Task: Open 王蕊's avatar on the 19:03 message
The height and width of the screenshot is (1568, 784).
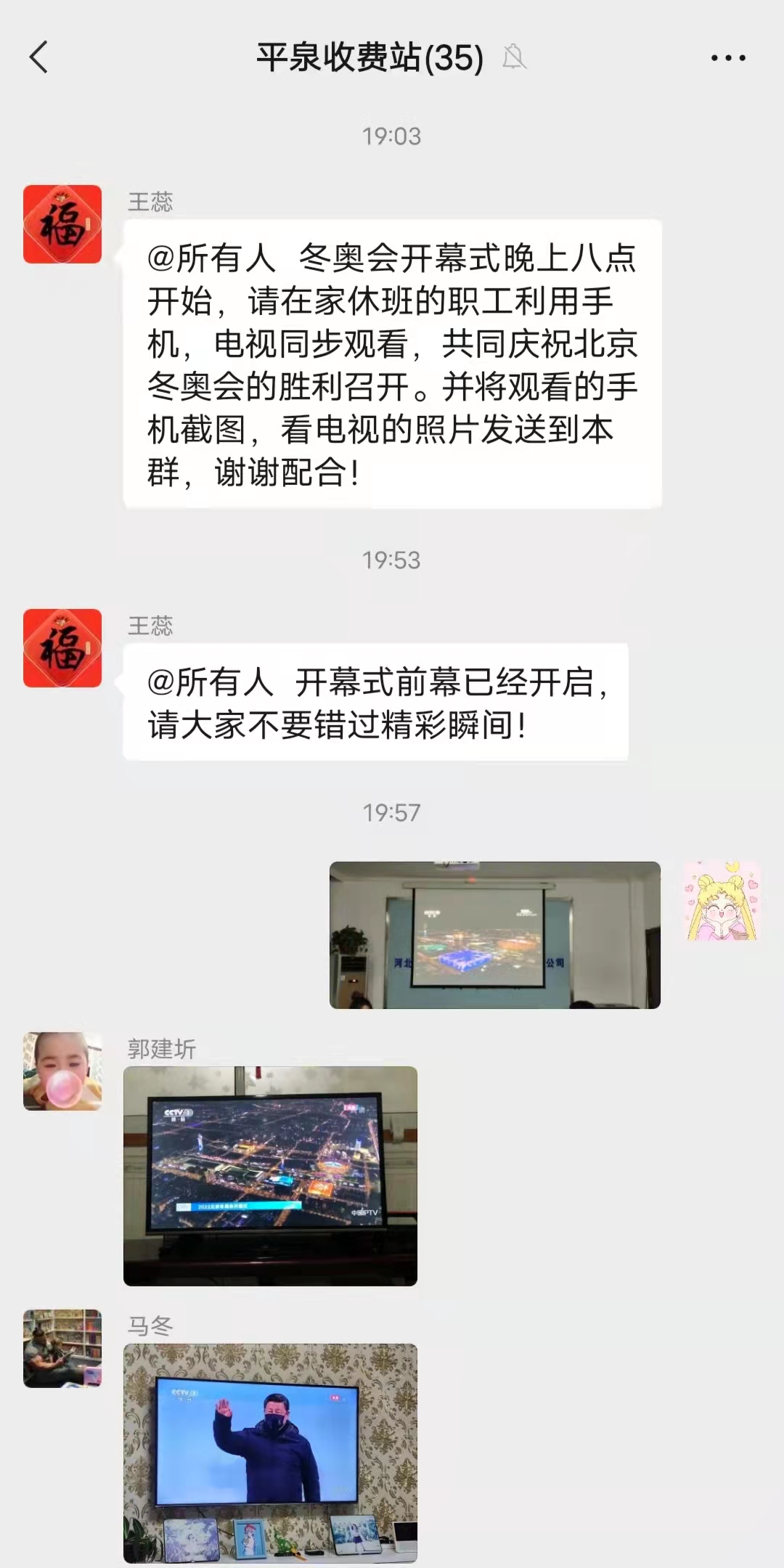Action: (62, 224)
